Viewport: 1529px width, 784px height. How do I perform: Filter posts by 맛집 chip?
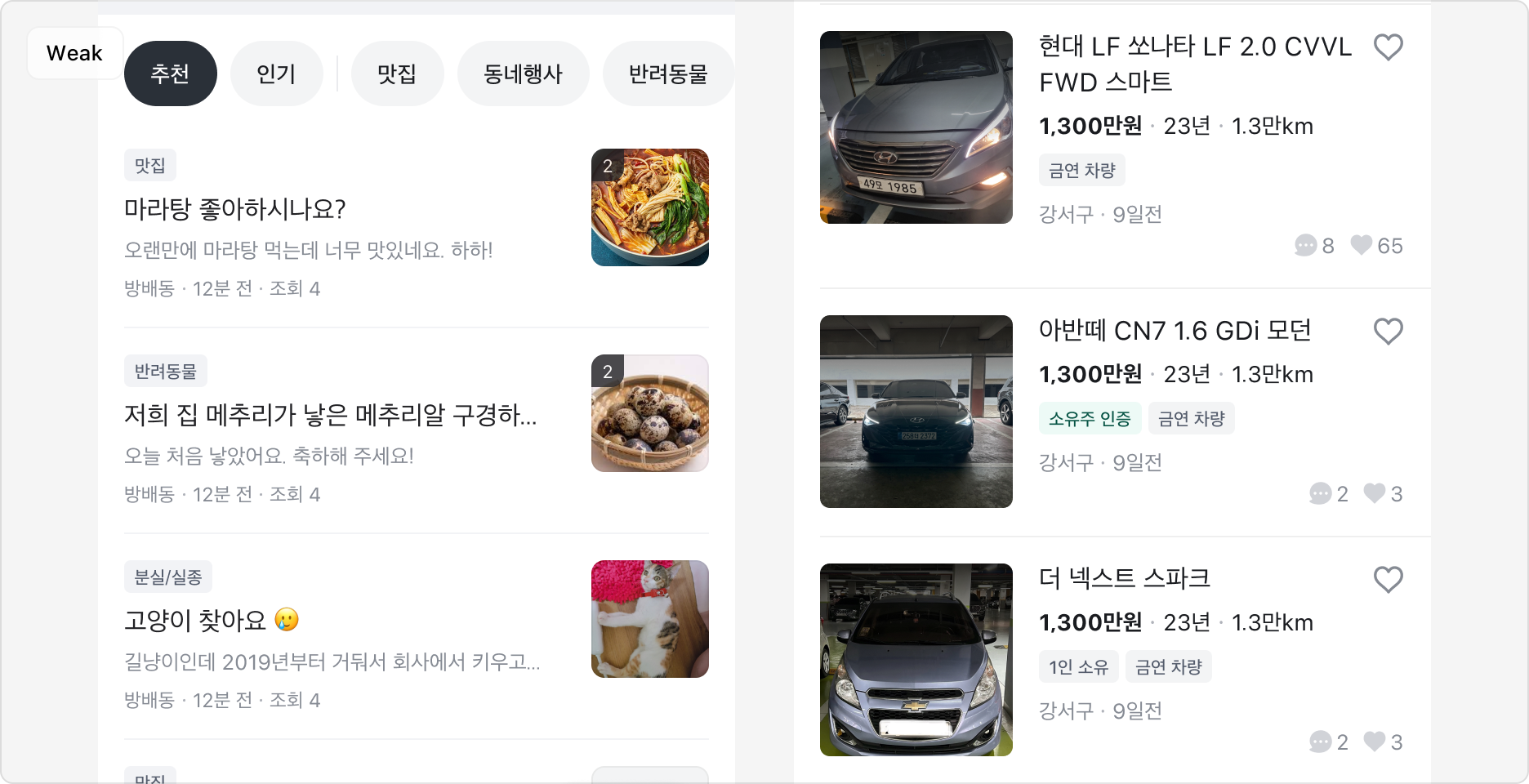tap(397, 73)
